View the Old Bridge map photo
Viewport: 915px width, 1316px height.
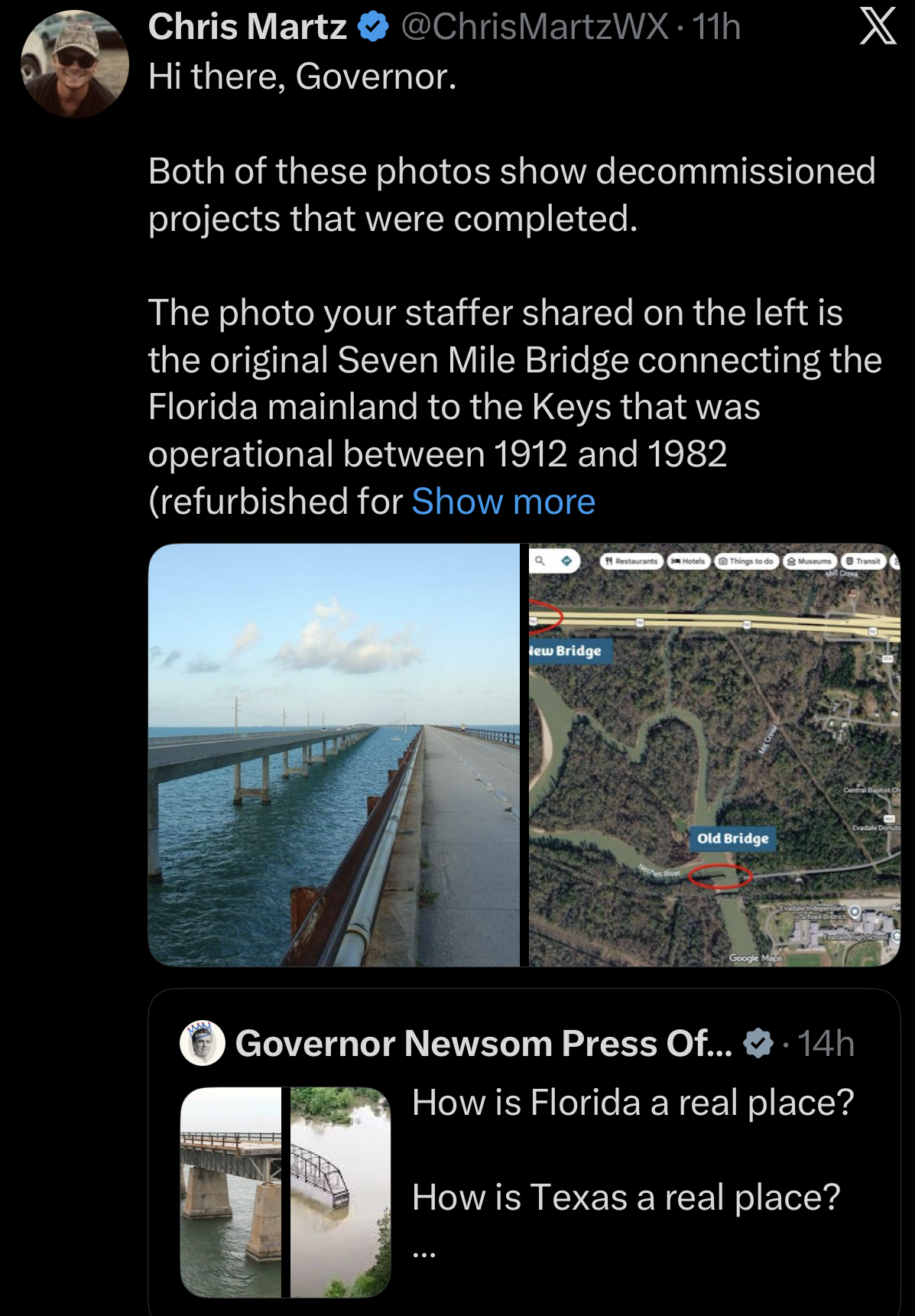(x=714, y=755)
